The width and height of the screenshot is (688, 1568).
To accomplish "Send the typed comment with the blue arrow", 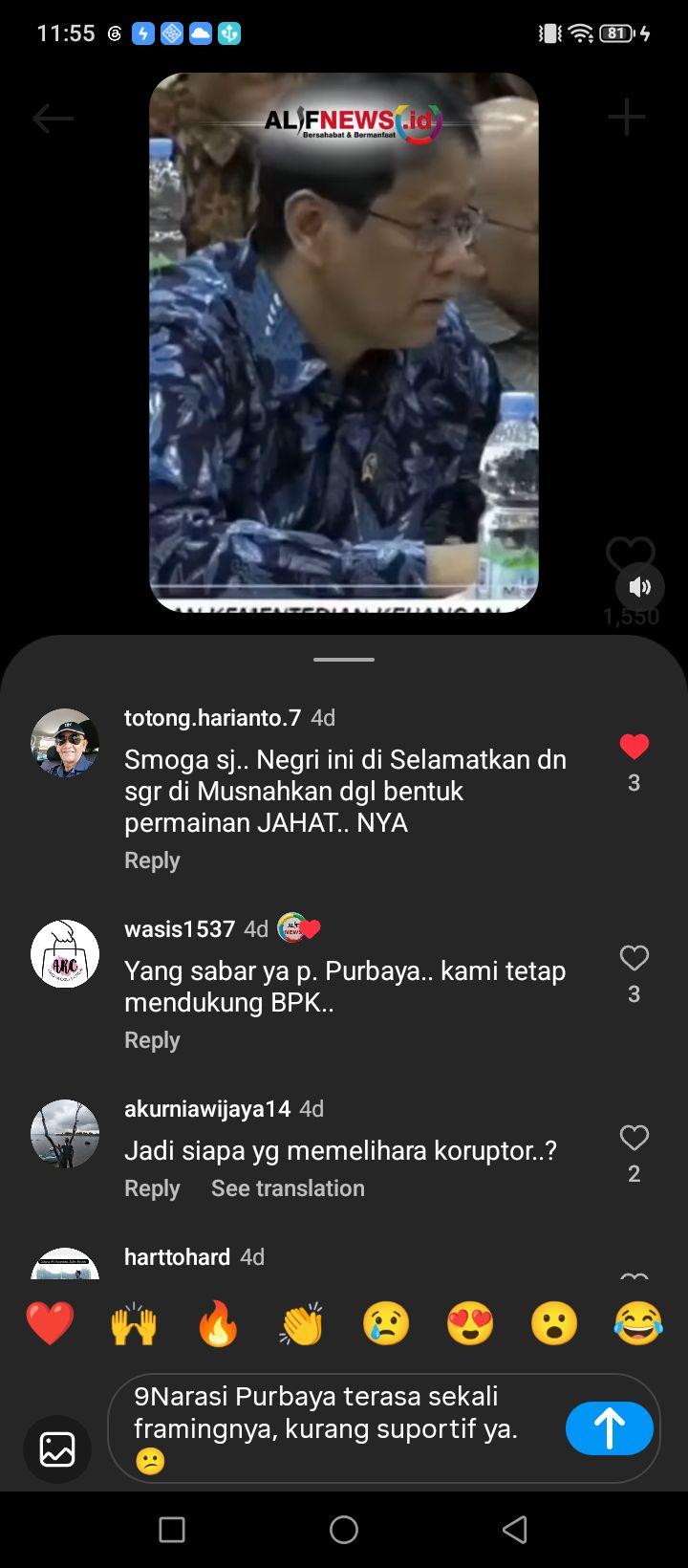I will pos(610,1428).
